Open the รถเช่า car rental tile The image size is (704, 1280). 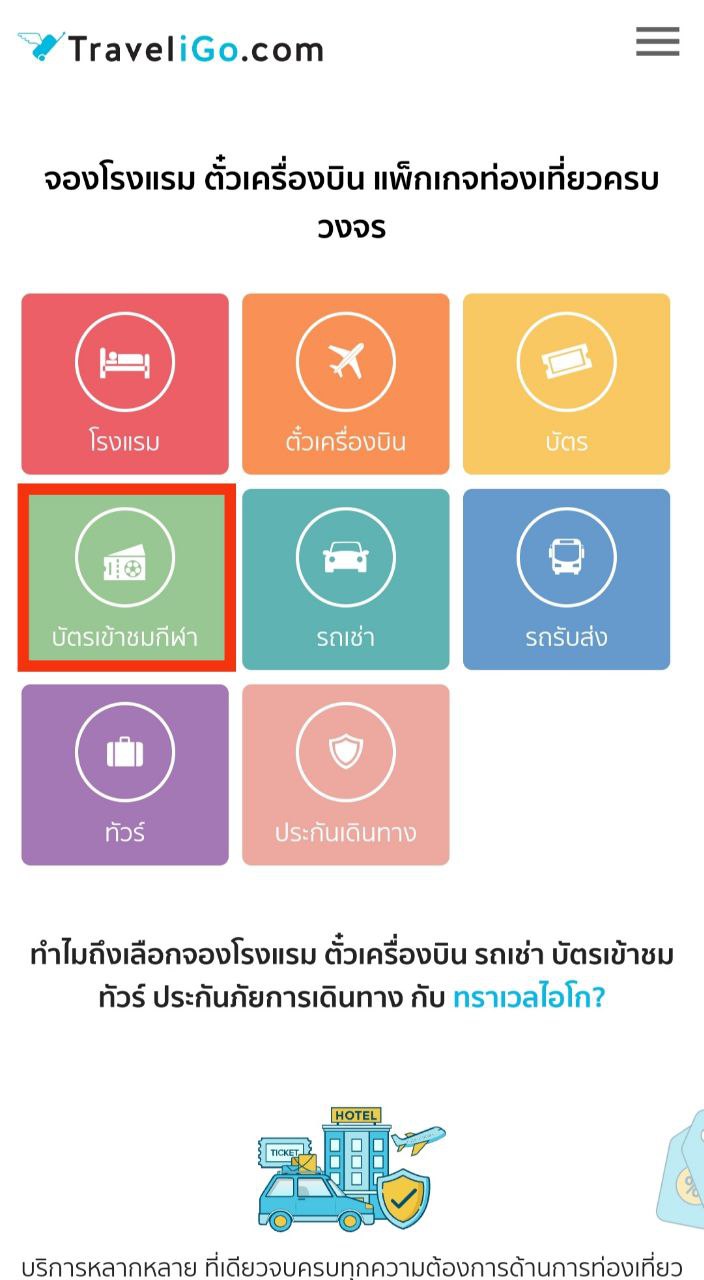(x=346, y=579)
